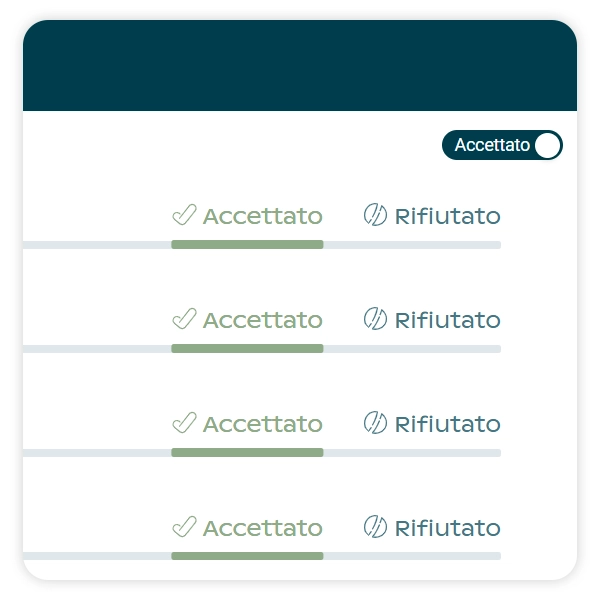600x600 pixels.
Task: Choose Rifiutato in the third row
Action: click(x=432, y=424)
